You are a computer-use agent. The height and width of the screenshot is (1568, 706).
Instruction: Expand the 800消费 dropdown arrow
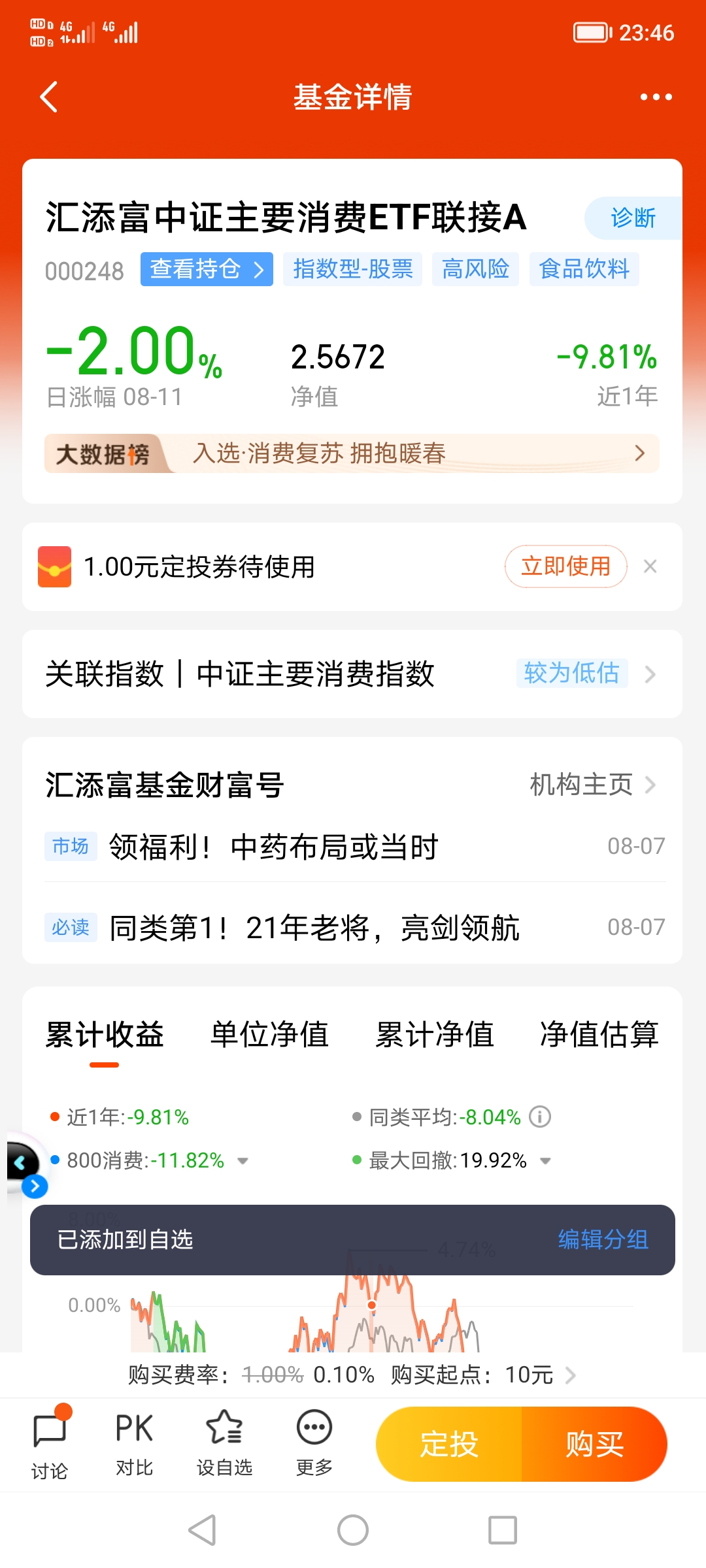click(243, 1161)
